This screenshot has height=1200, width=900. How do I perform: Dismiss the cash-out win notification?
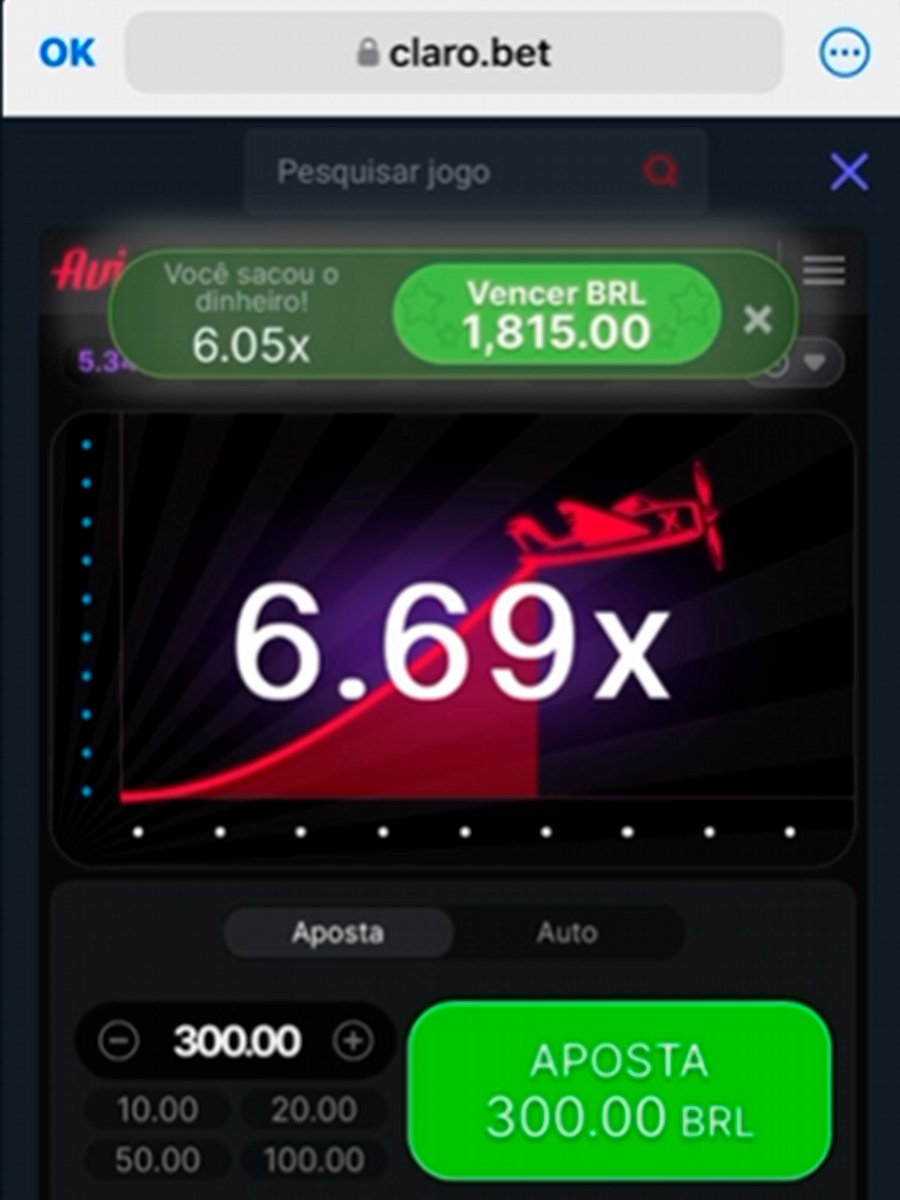[758, 320]
